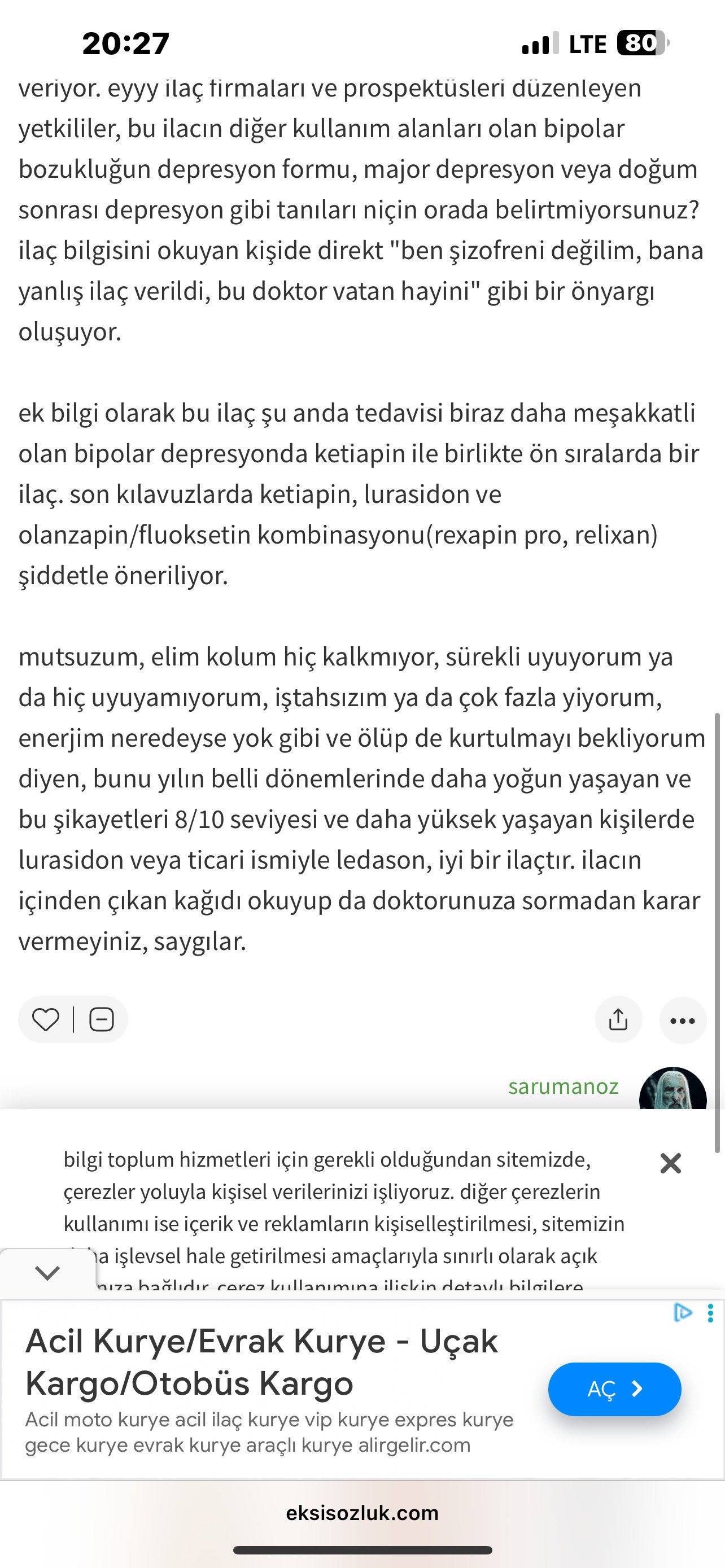
Task: Tap sarumanoz's profile avatar
Action: [x=672, y=1089]
